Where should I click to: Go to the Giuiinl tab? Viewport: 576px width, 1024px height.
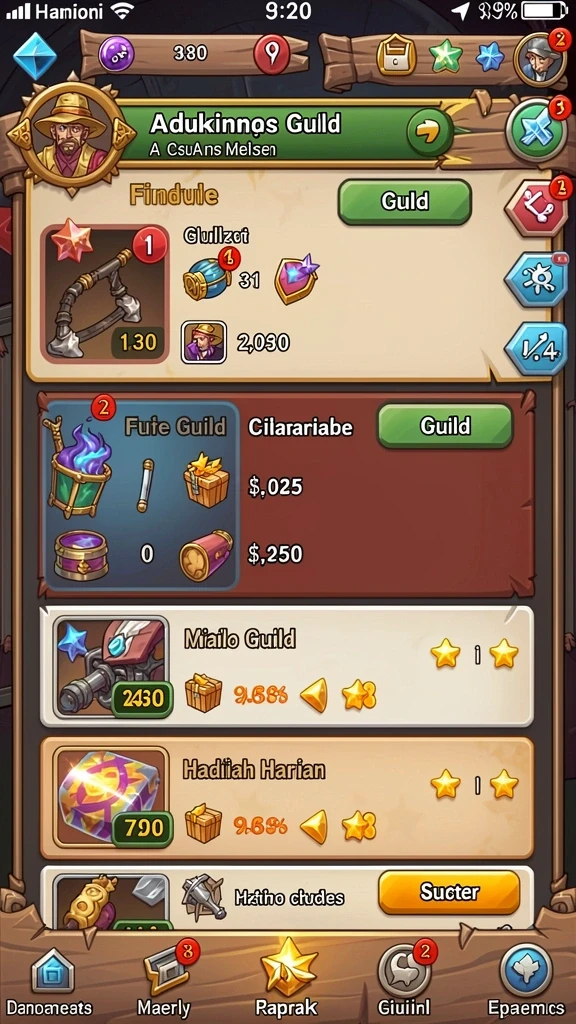point(404,978)
